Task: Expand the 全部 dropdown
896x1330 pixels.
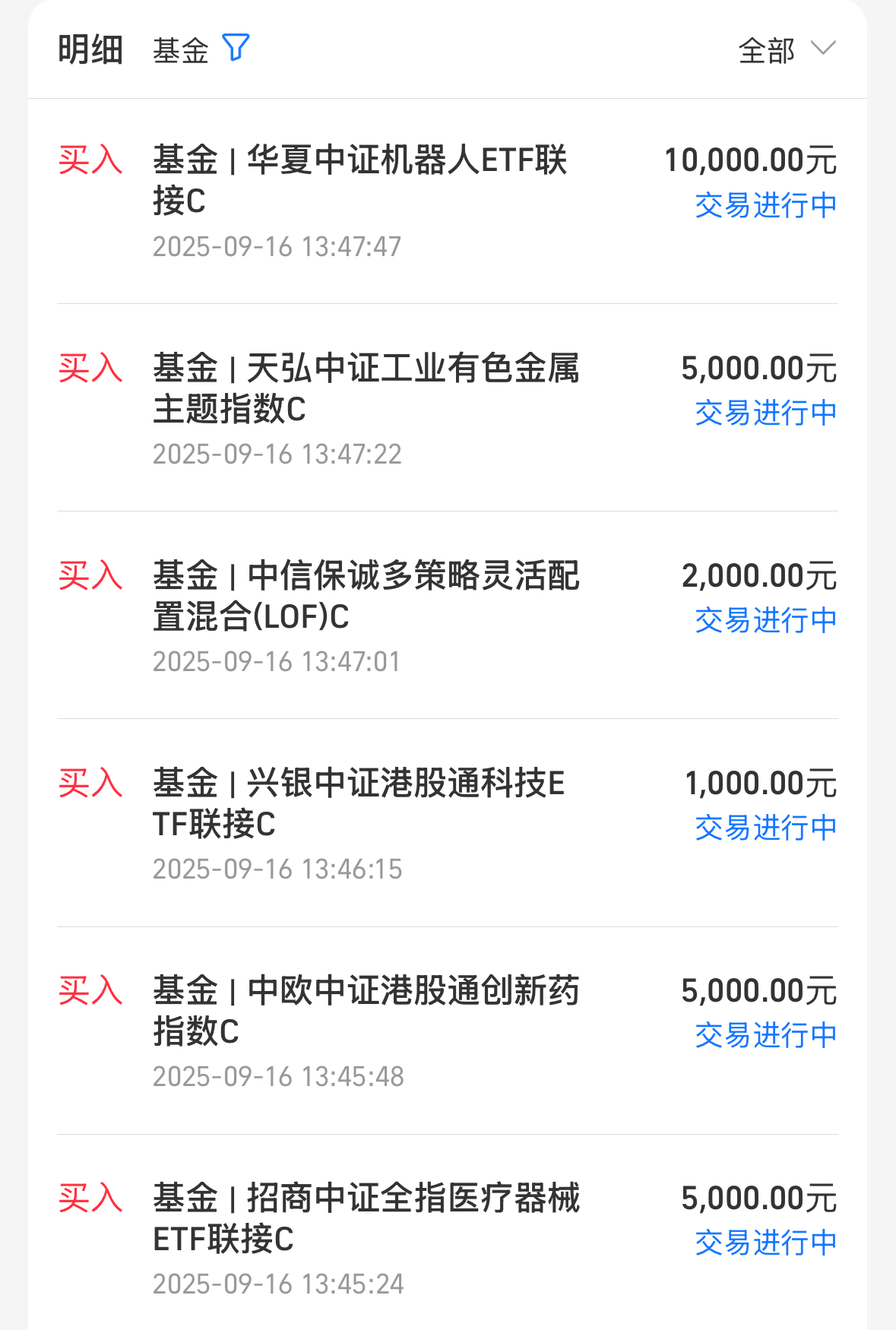Action: (x=787, y=50)
